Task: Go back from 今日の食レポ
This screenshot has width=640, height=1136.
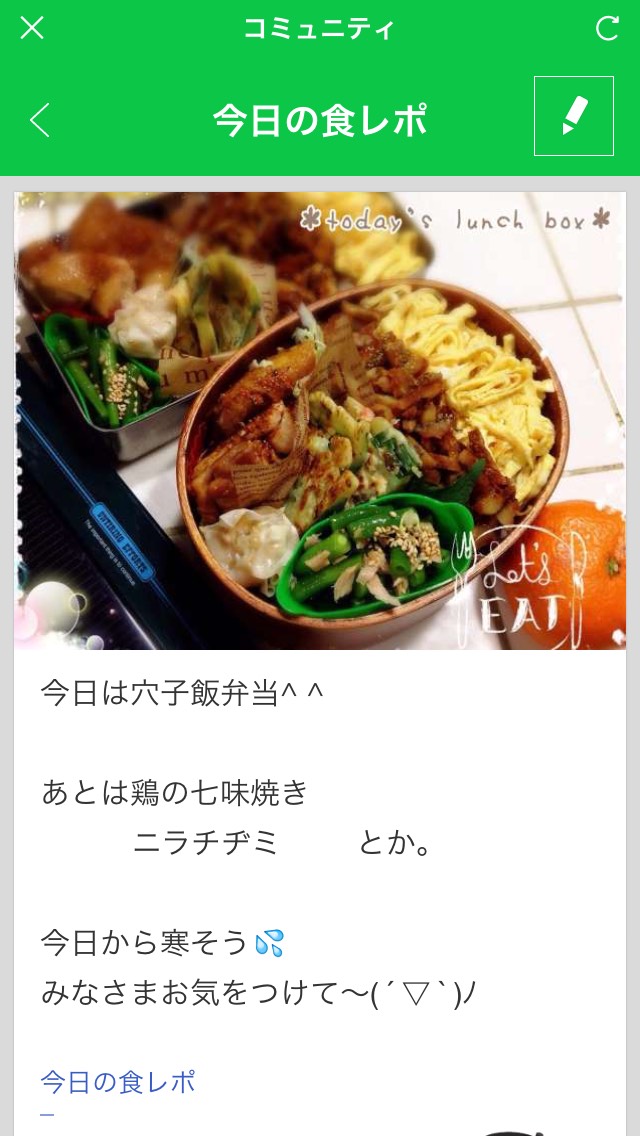Action: tap(40, 120)
